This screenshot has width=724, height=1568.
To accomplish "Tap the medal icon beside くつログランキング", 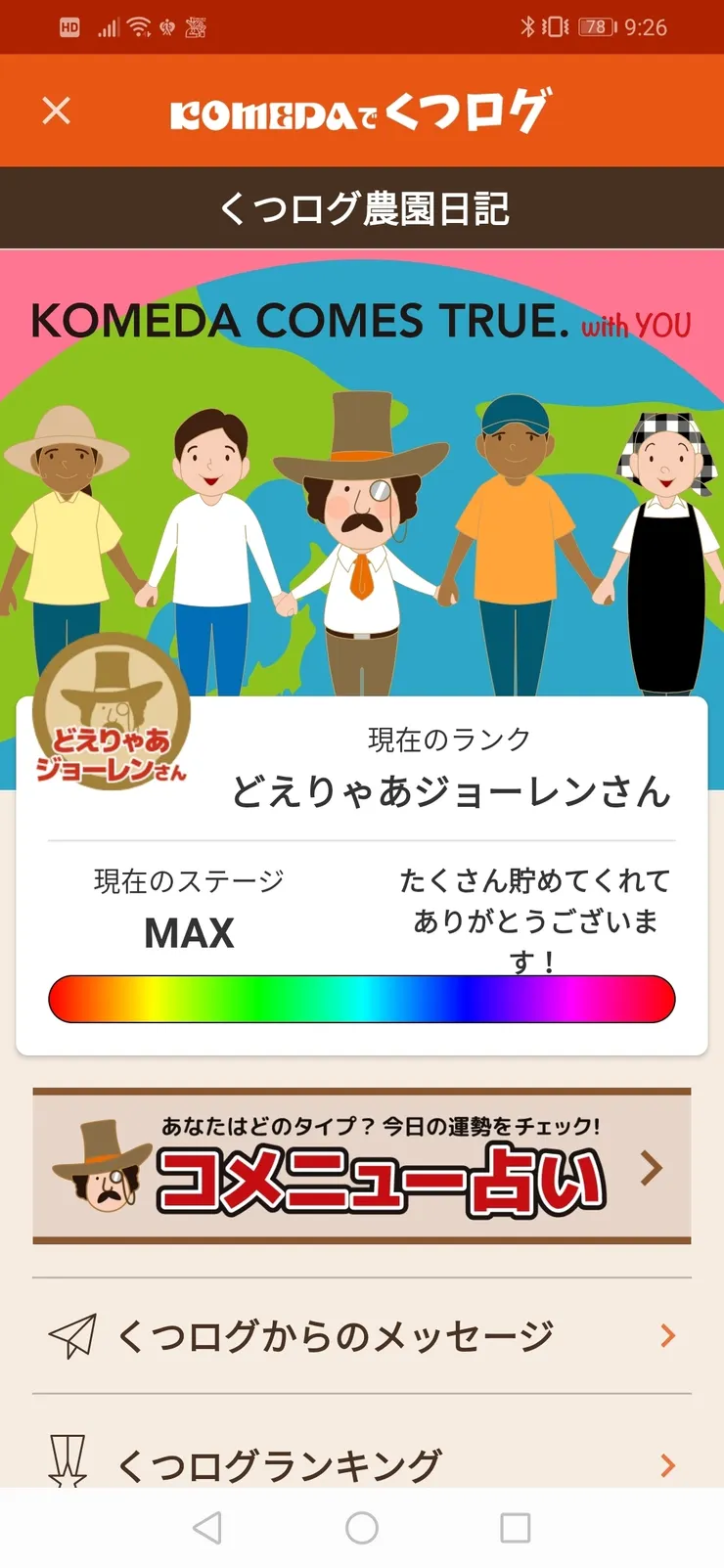I will tap(67, 1461).
